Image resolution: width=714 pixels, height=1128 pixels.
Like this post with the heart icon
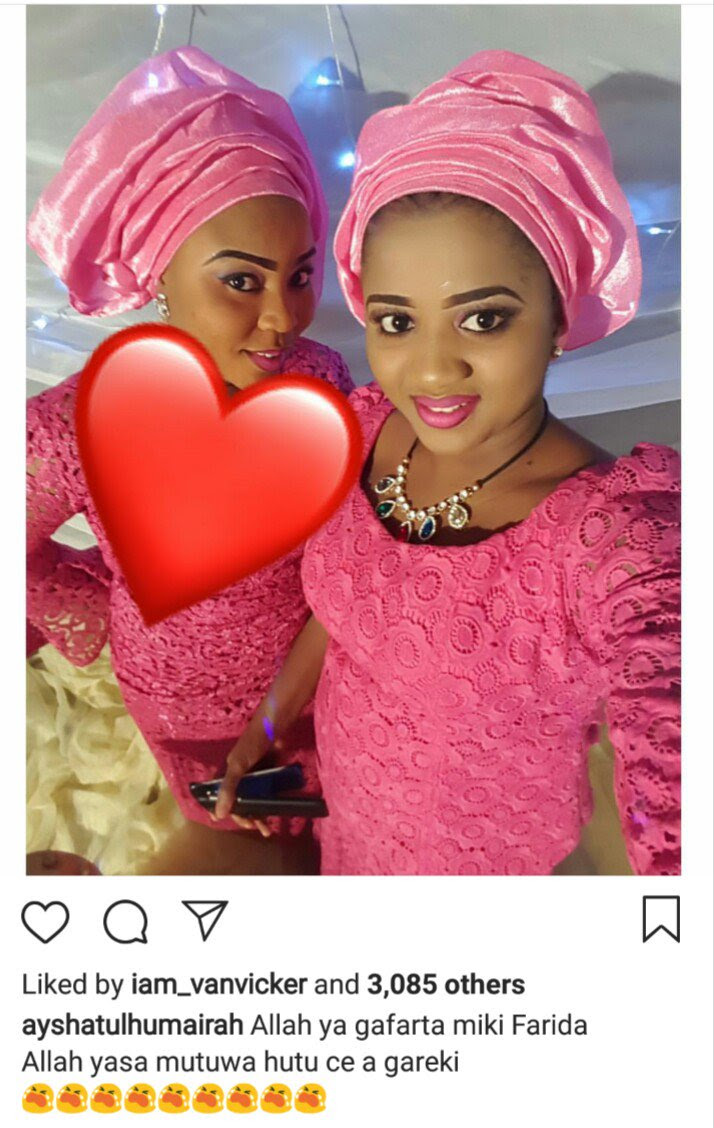pyautogui.click(x=45, y=921)
